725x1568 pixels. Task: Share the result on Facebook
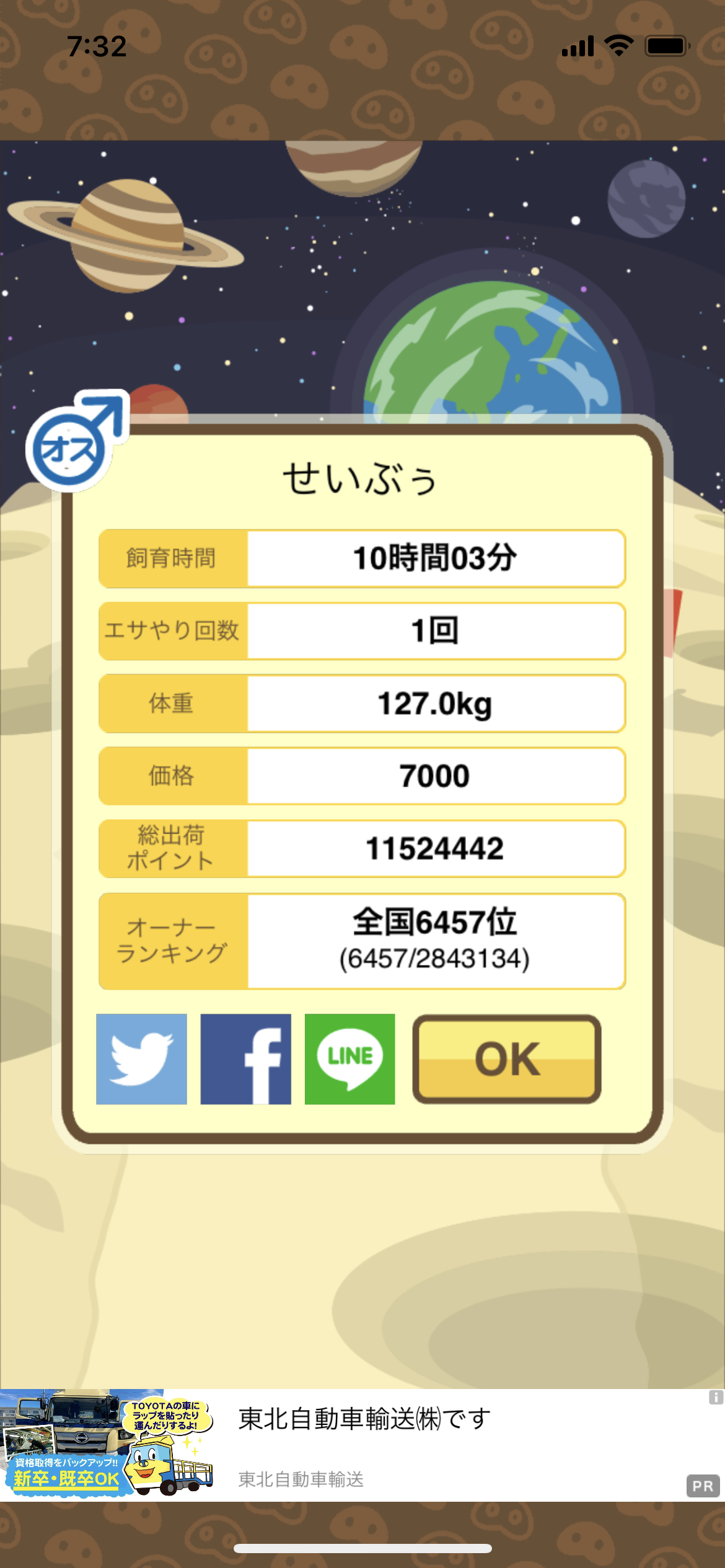(x=245, y=1059)
